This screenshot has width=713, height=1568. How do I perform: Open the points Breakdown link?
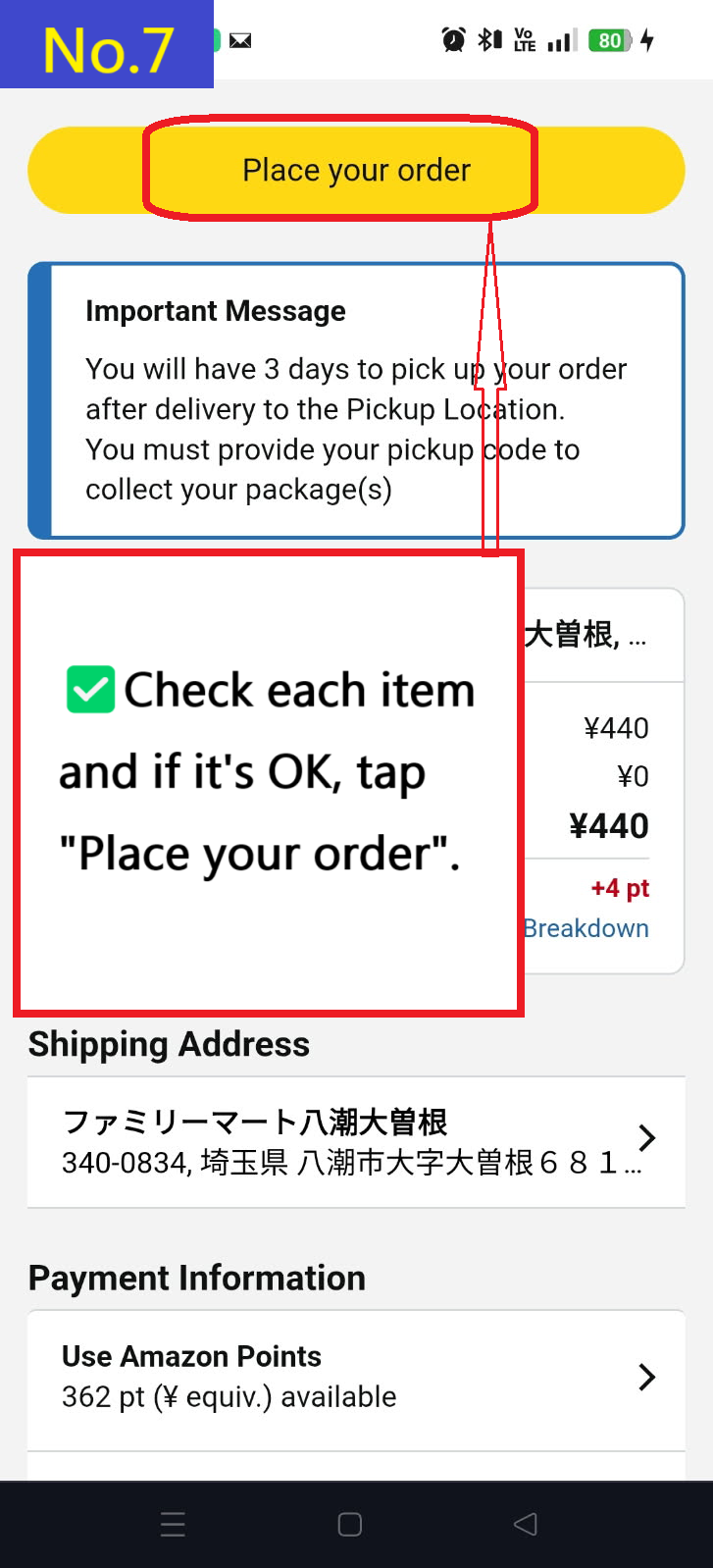tap(585, 928)
